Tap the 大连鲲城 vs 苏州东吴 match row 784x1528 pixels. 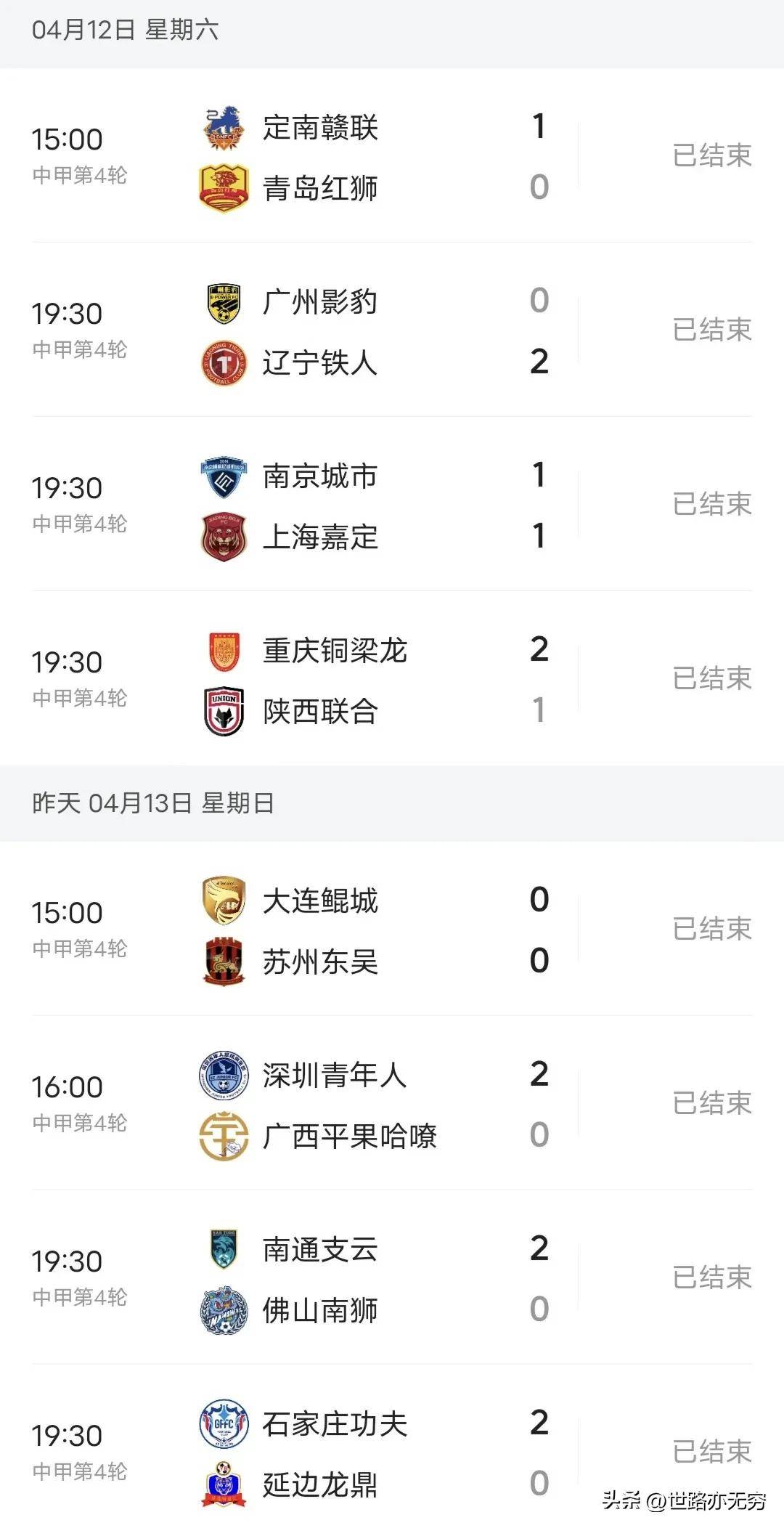click(x=392, y=930)
